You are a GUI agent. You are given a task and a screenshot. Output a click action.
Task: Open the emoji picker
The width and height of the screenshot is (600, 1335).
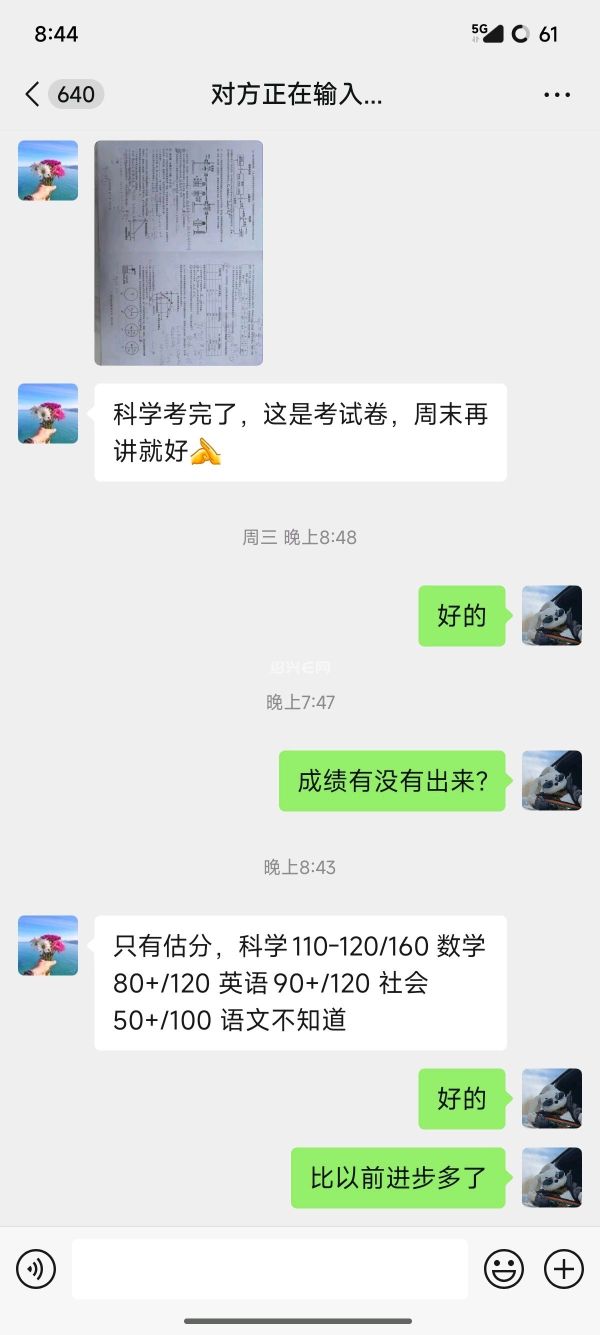click(x=504, y=1269)
